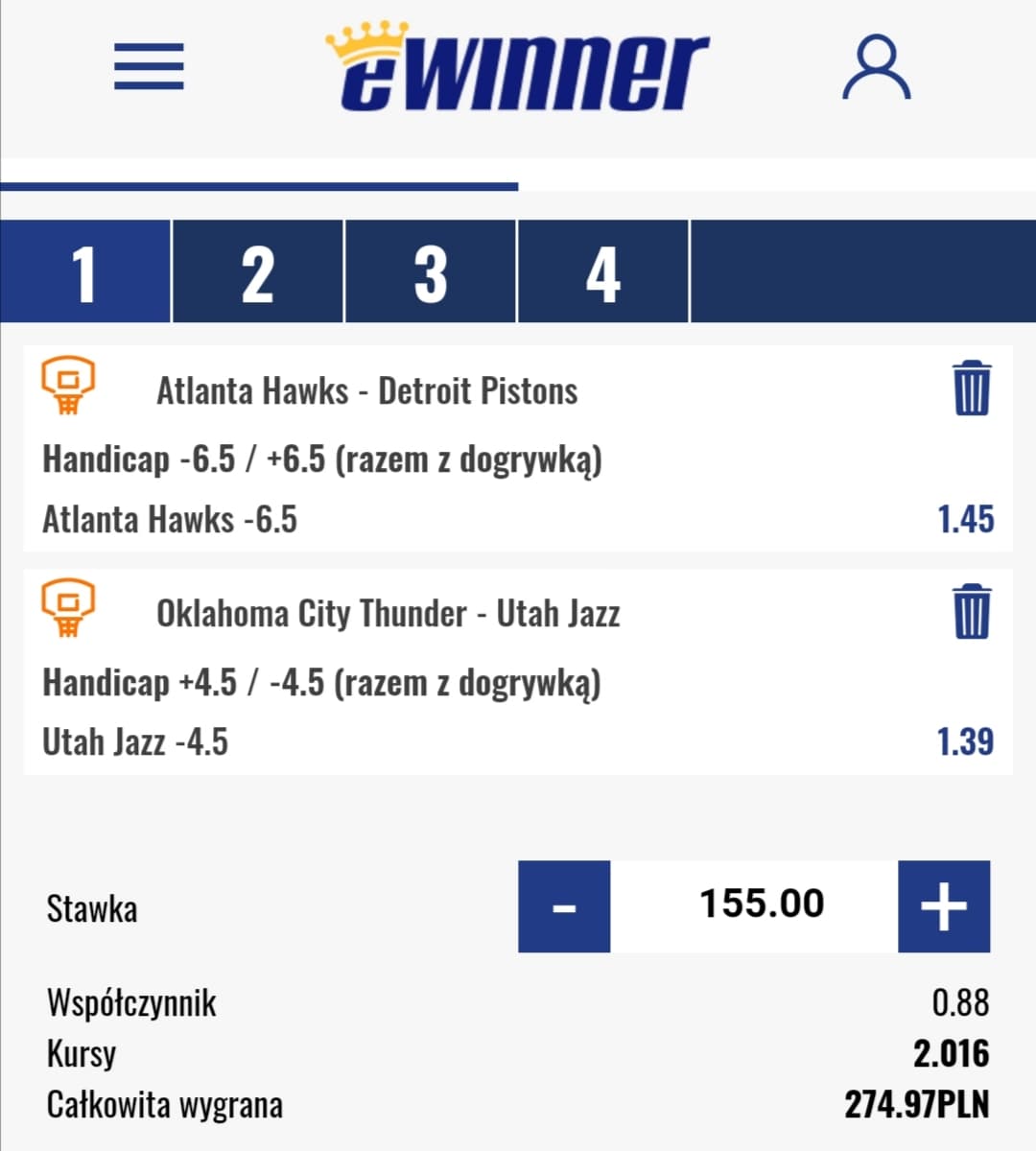Viewport: 1036px width, 1151px height.
Task: Delete the Atlanta Hawks - Detroit Pistons bet
Action: pyautogui.click(x=971, y=388)
